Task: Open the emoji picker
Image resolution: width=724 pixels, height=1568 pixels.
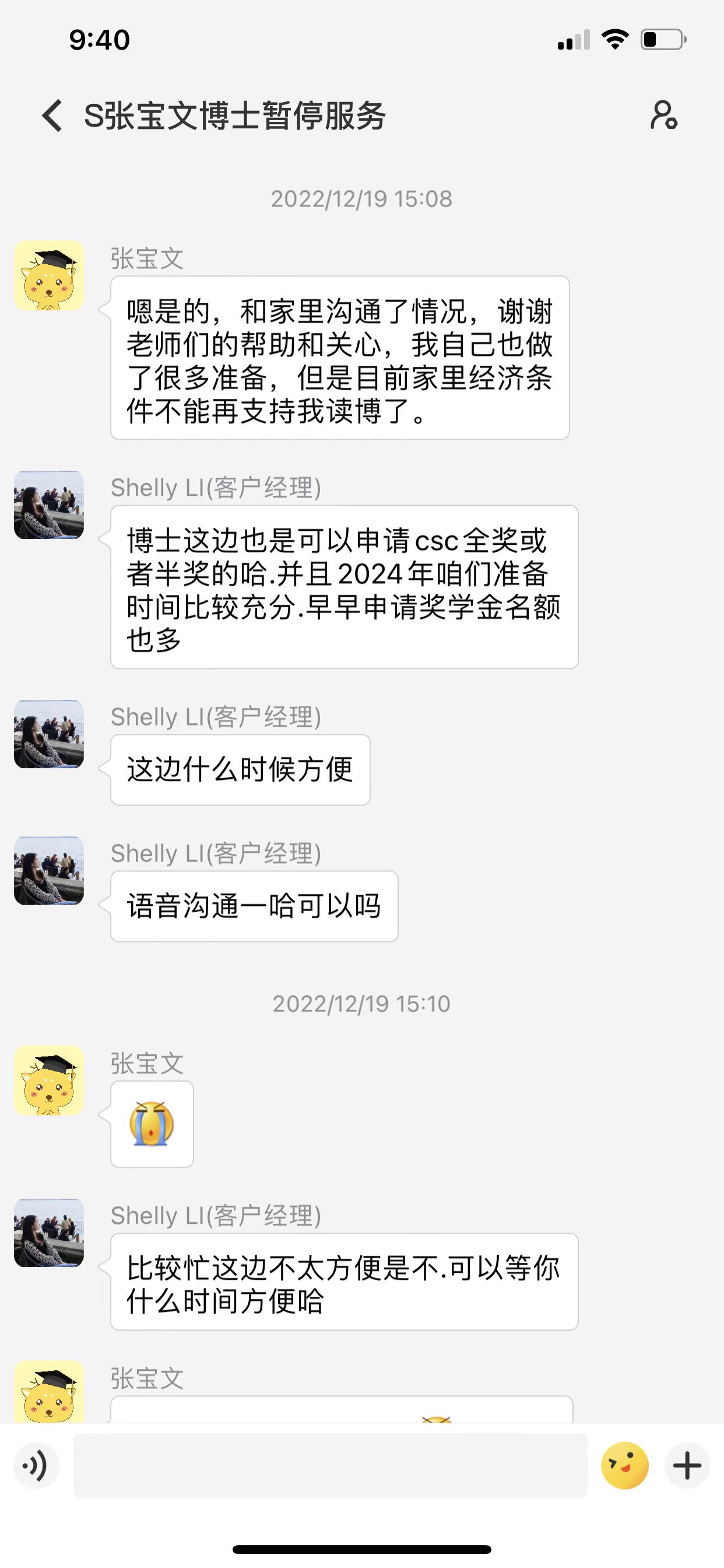Action: 624,1466
